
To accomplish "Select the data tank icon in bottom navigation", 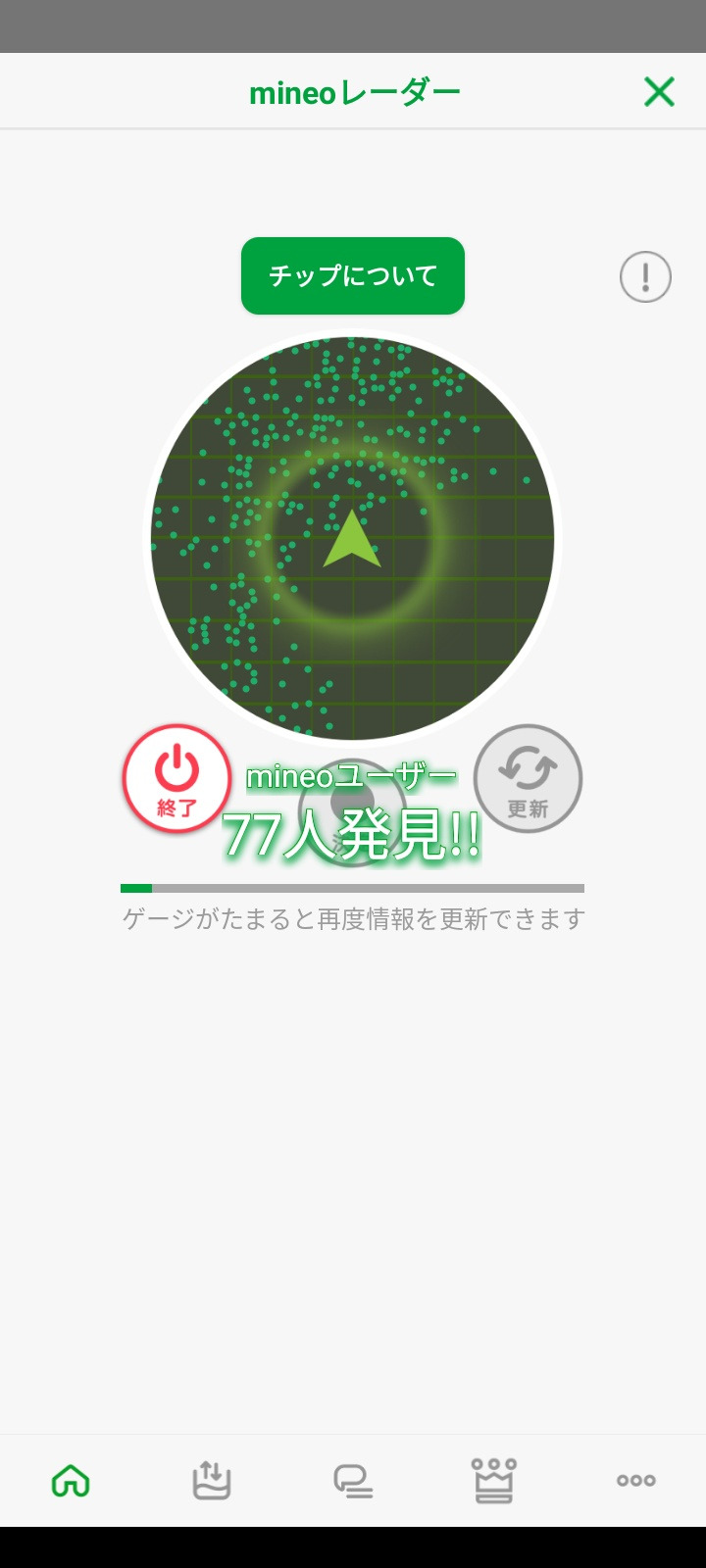I will click(x=211, y=1482).
